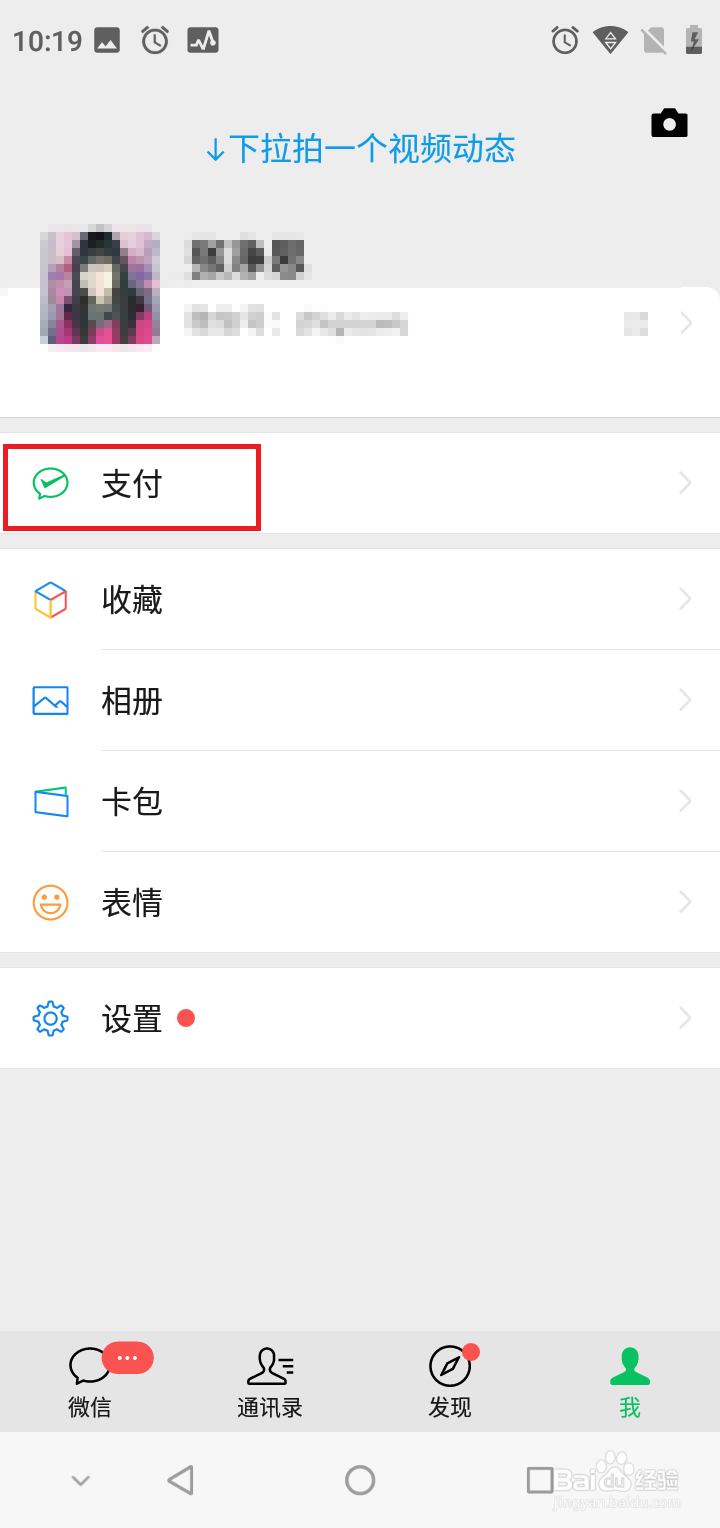720x1528 pixels.
Task: Open the QR code icon on profile row
Action: (x=637, y=323)
